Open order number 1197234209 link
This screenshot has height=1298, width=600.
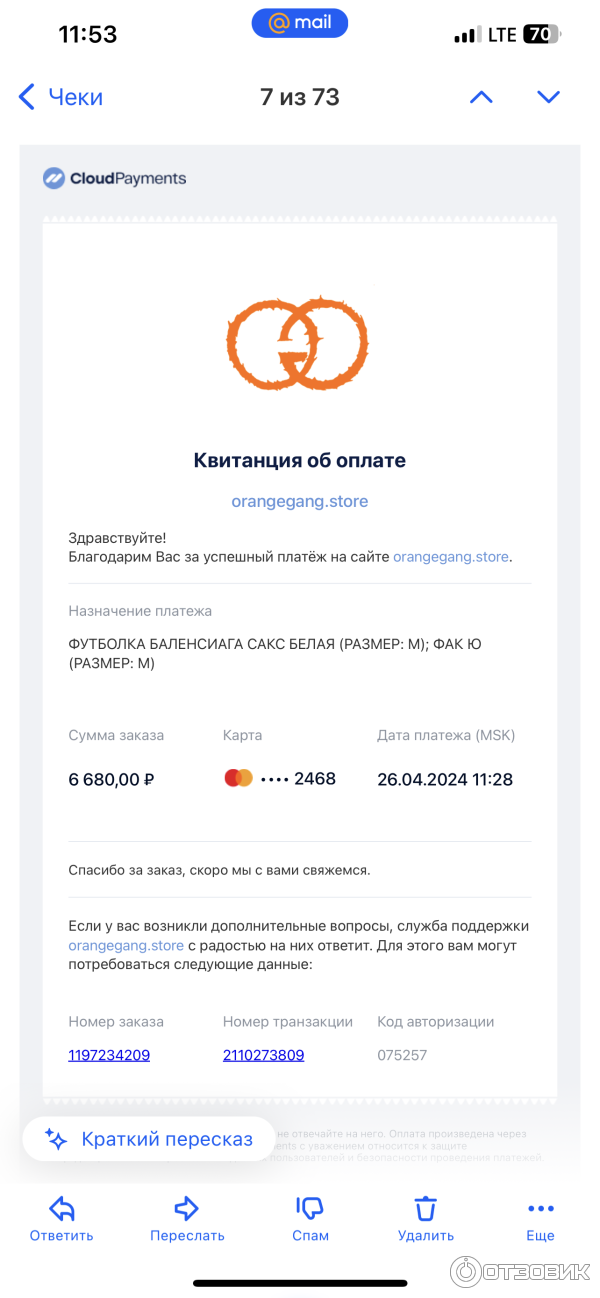tap(109, 1054)
